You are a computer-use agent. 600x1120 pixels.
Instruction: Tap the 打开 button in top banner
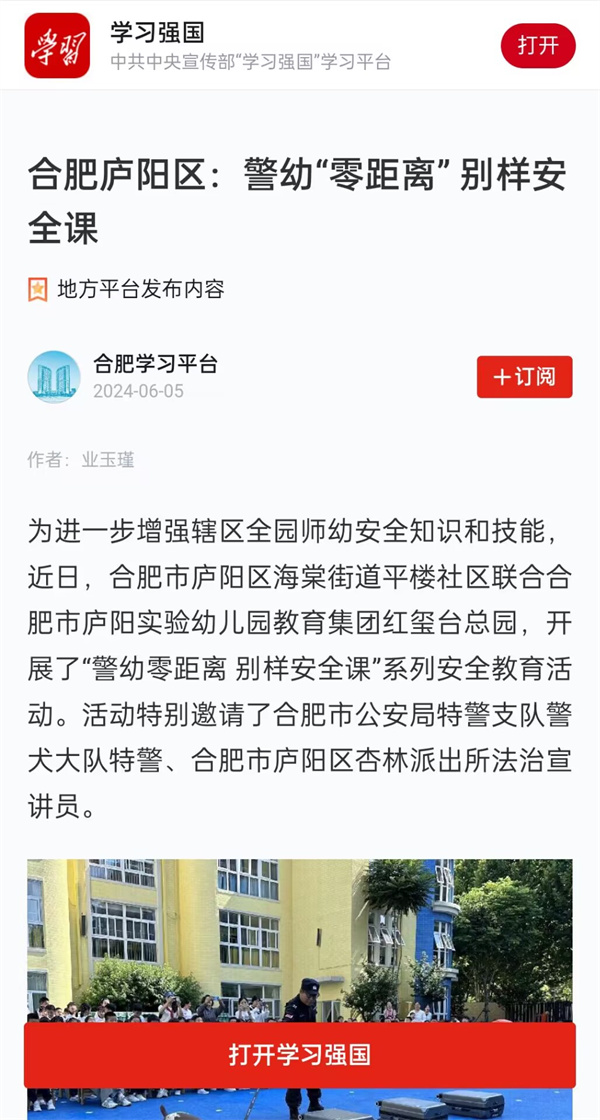tap(538, 46)
